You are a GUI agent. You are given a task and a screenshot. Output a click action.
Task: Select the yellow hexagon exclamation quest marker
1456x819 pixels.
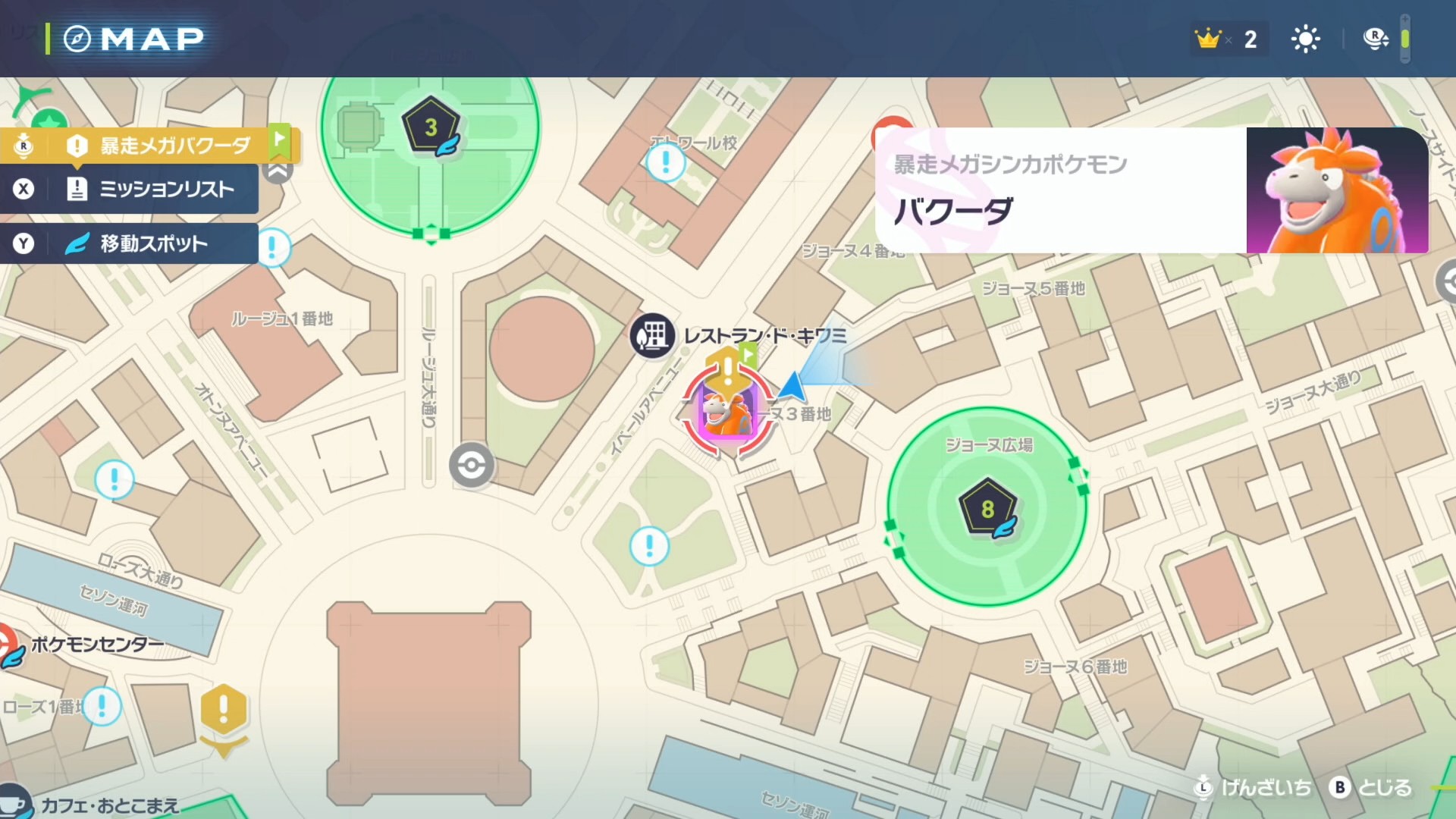tap(224, 710)
